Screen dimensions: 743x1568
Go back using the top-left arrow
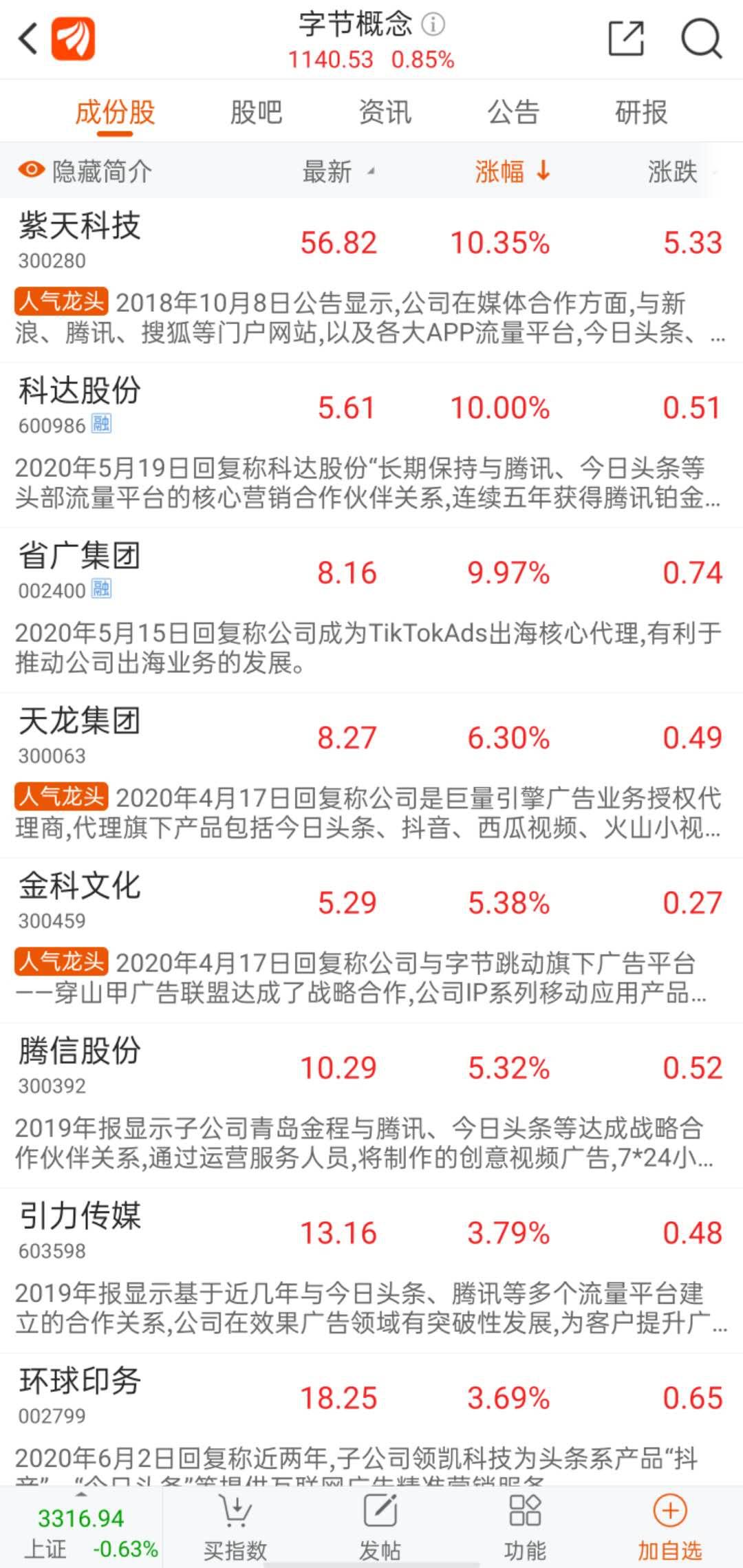coord(28,39)
